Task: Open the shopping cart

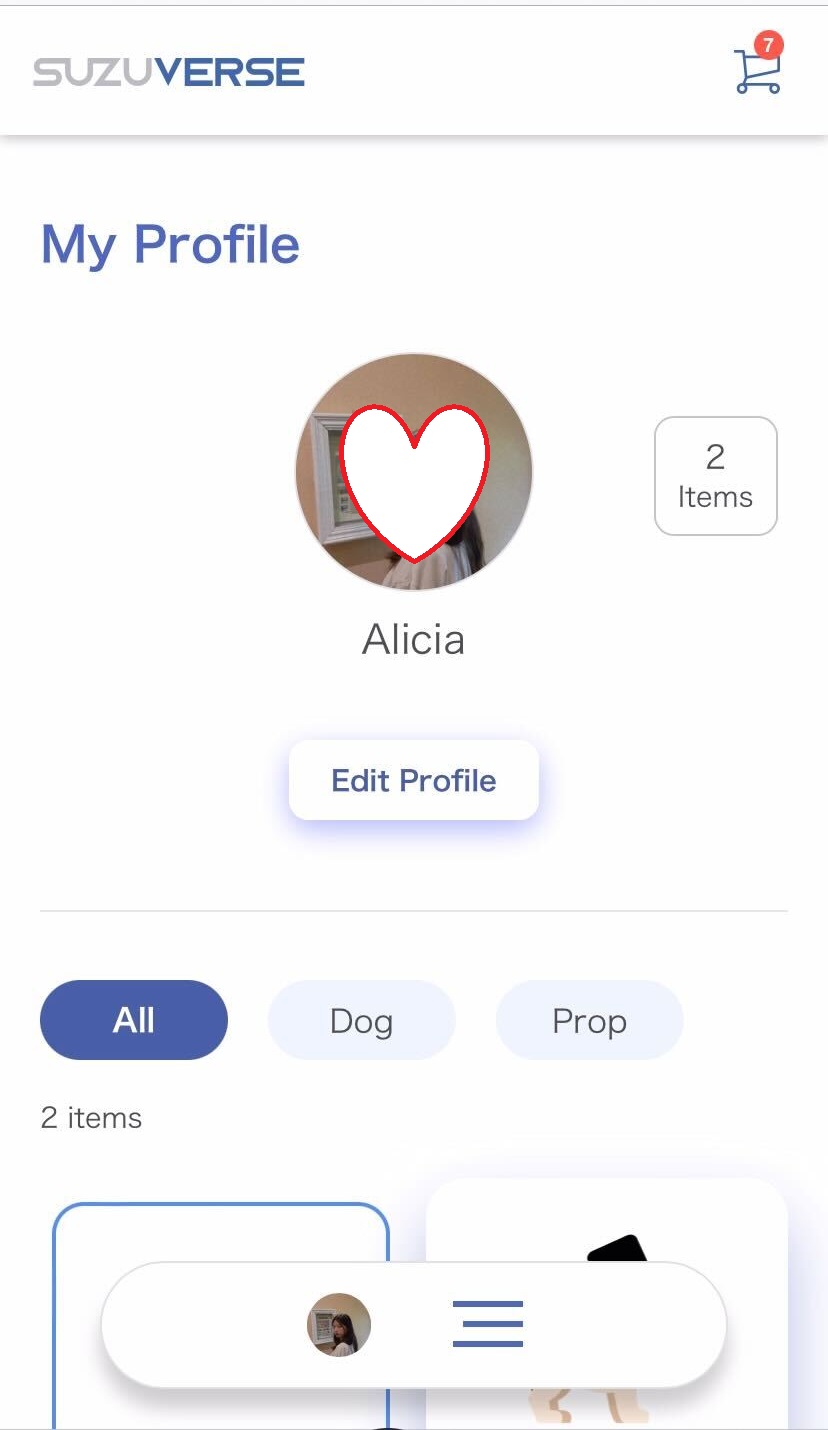Action: tap(757, 68)
